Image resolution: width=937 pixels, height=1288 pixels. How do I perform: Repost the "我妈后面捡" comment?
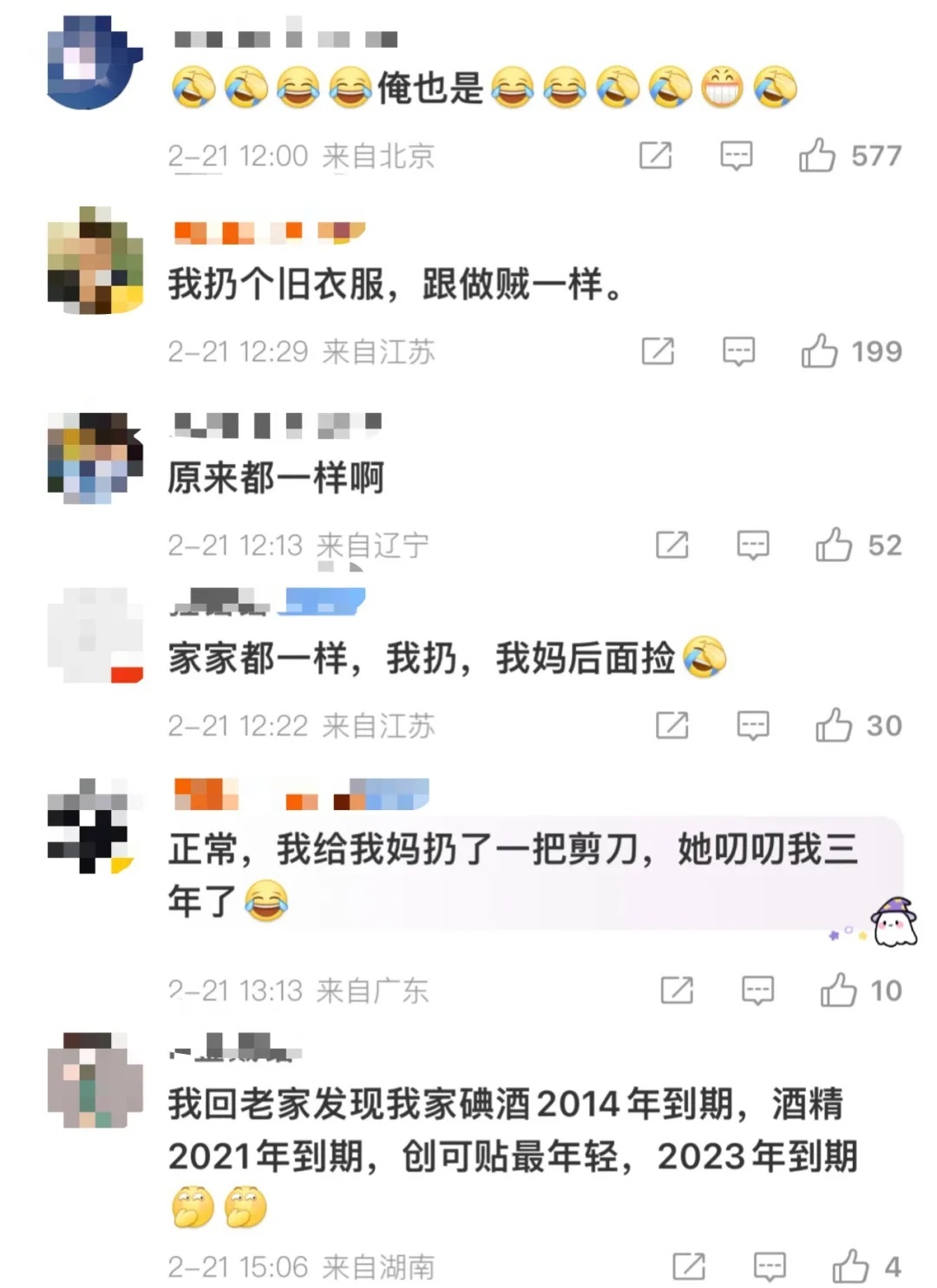tap(672, 725)
